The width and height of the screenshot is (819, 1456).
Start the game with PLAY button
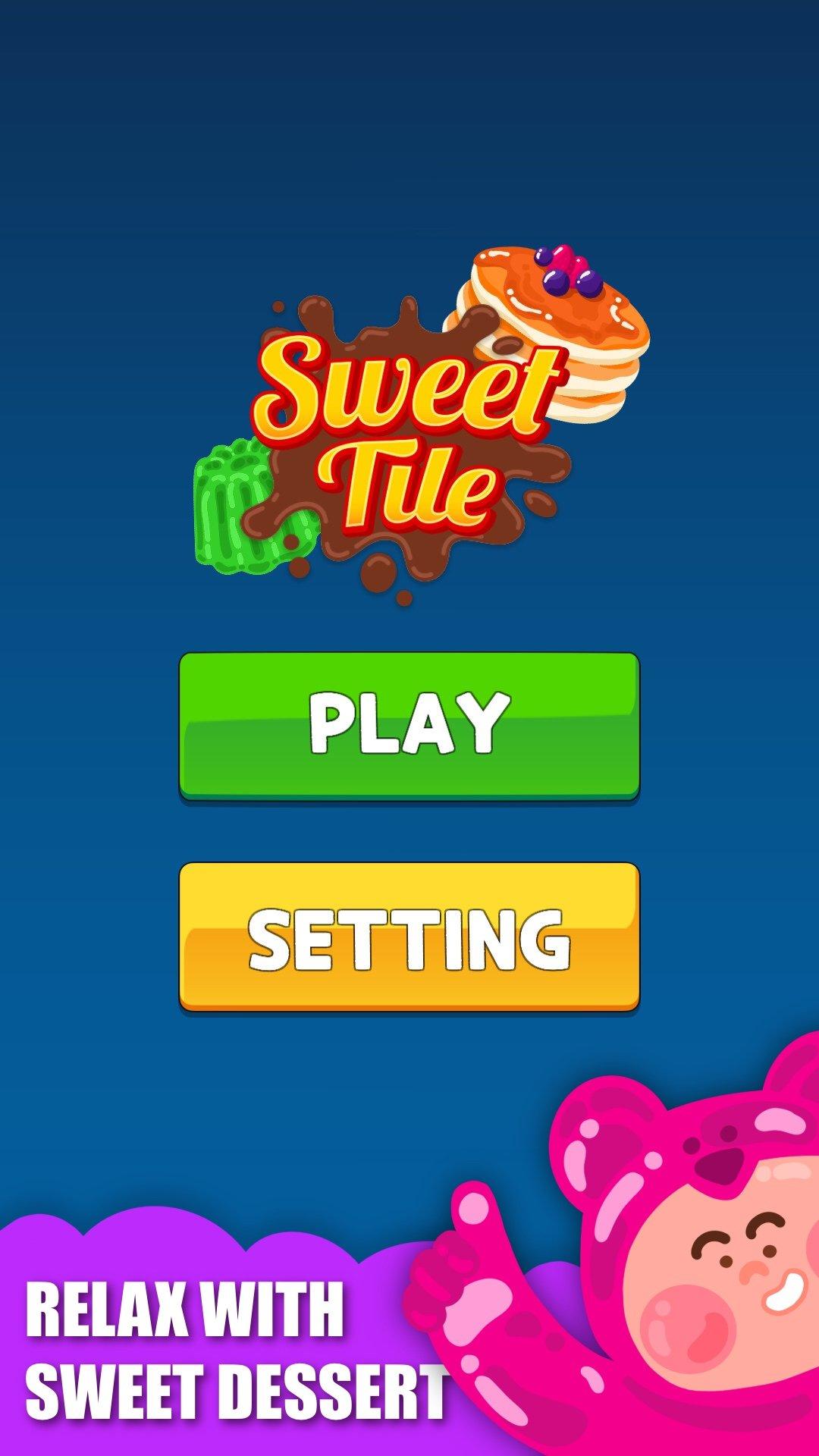click(409, 724)
